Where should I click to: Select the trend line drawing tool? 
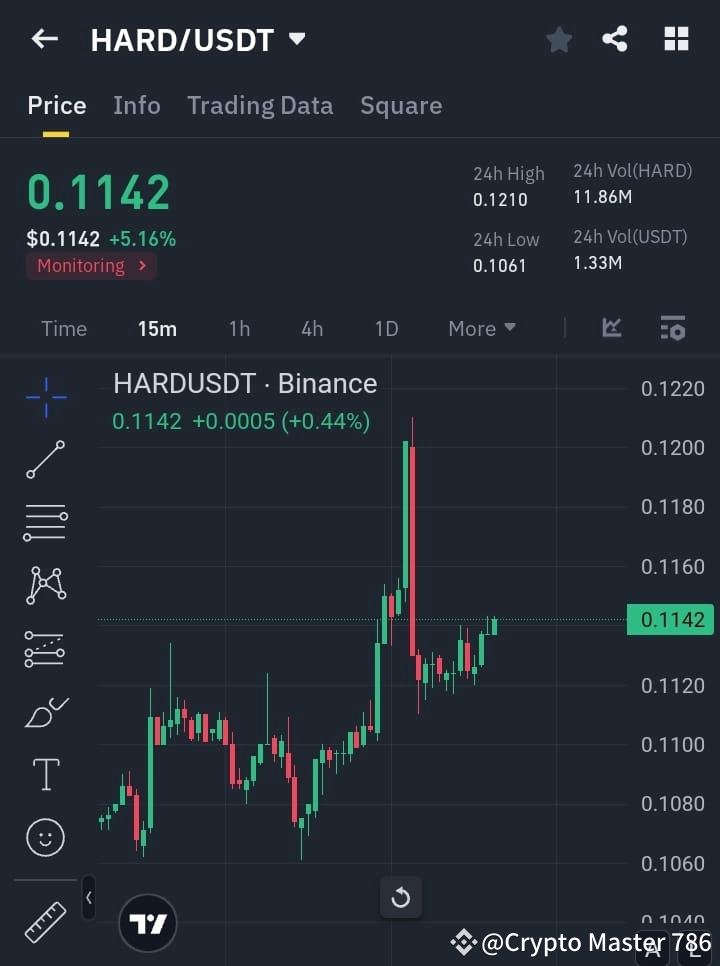pyautogui.click(x=45, y=460)
